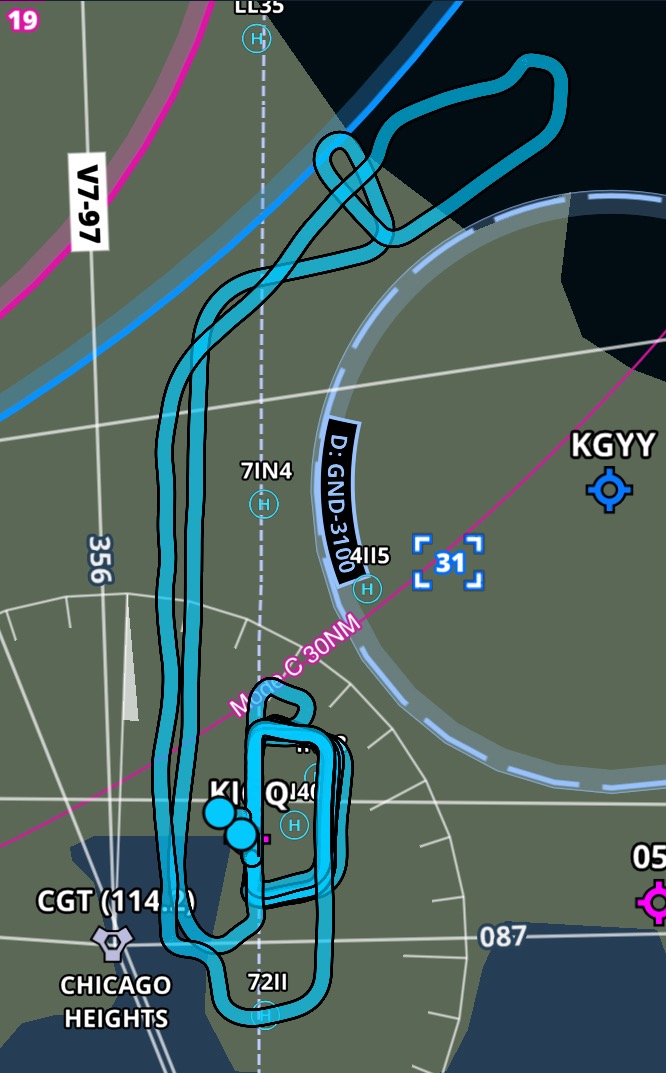Select the CGT VOR symbol

(112, 942)
